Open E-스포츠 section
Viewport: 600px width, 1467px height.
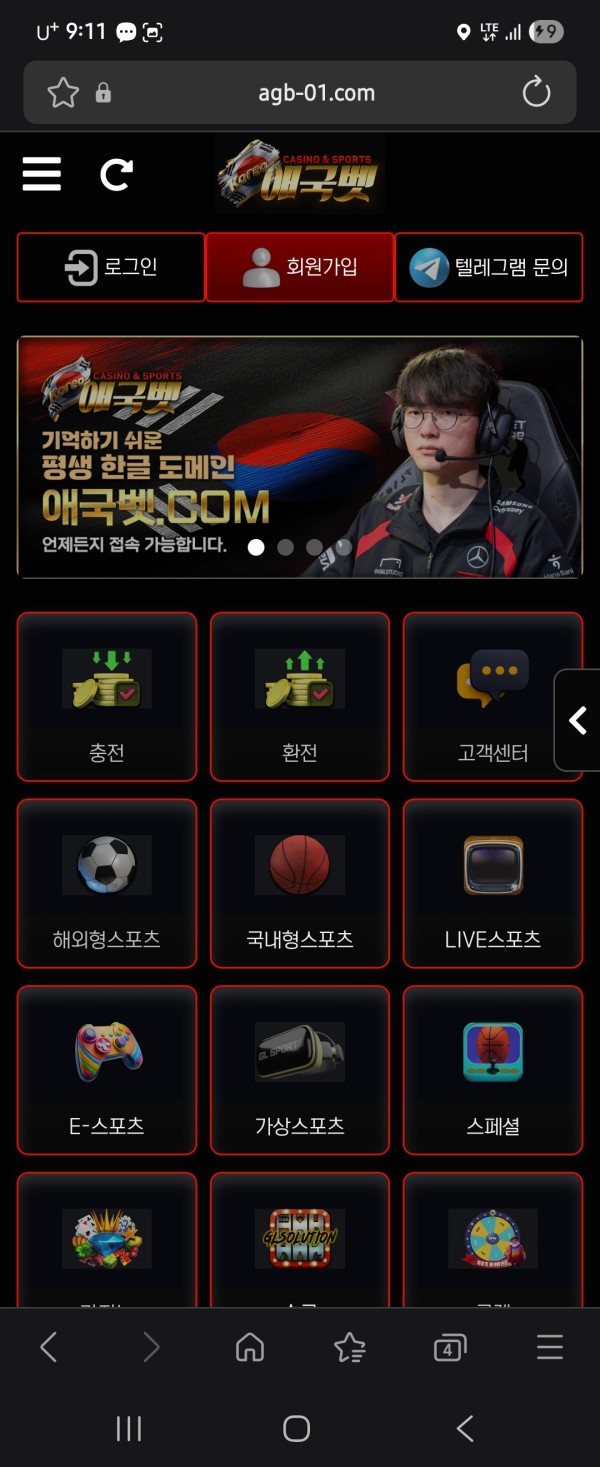tap(107, 1070)
